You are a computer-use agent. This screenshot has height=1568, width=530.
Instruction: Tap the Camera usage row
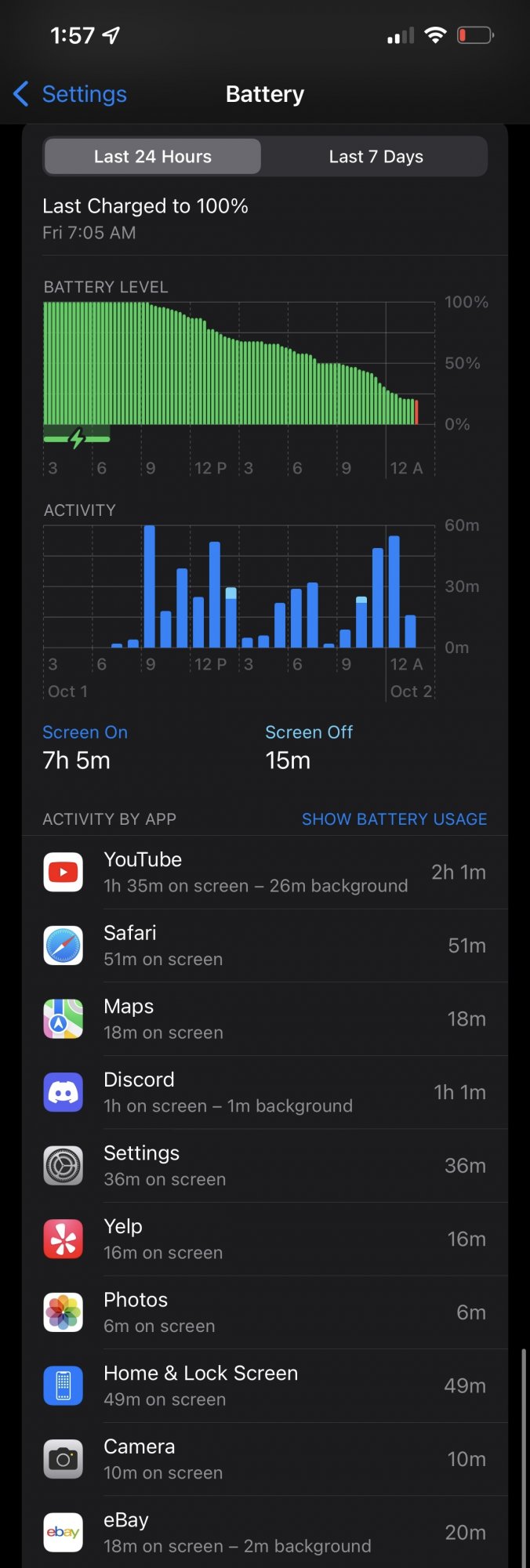(x=265, y=1459)
